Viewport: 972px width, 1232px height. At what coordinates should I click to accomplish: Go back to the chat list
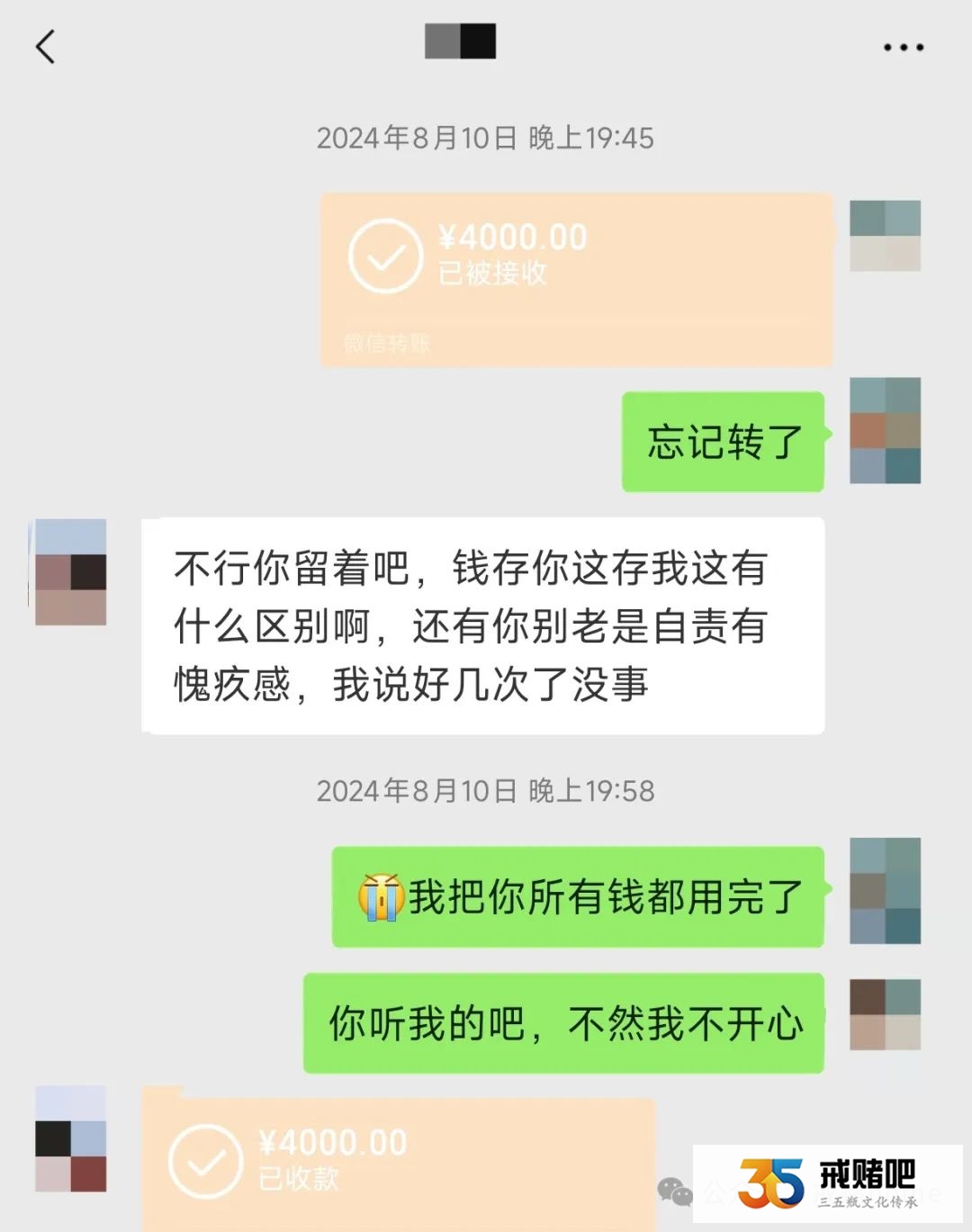point(46,47)
